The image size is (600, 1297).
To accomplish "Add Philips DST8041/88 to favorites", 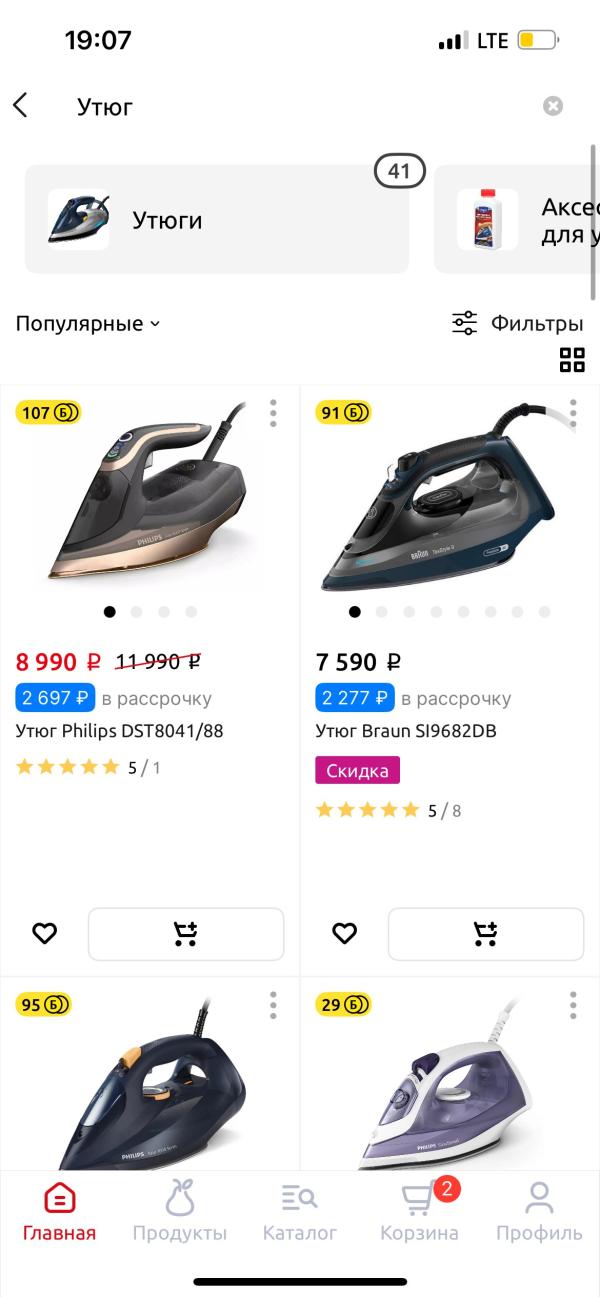I will tap(44, 934).
